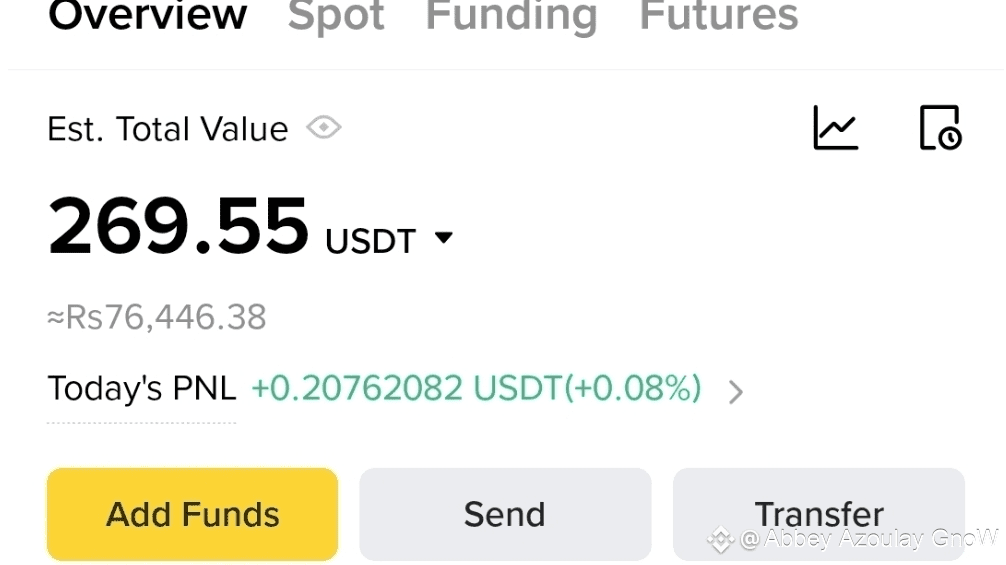Tap the Add Funds button

[x=192, y=514]
